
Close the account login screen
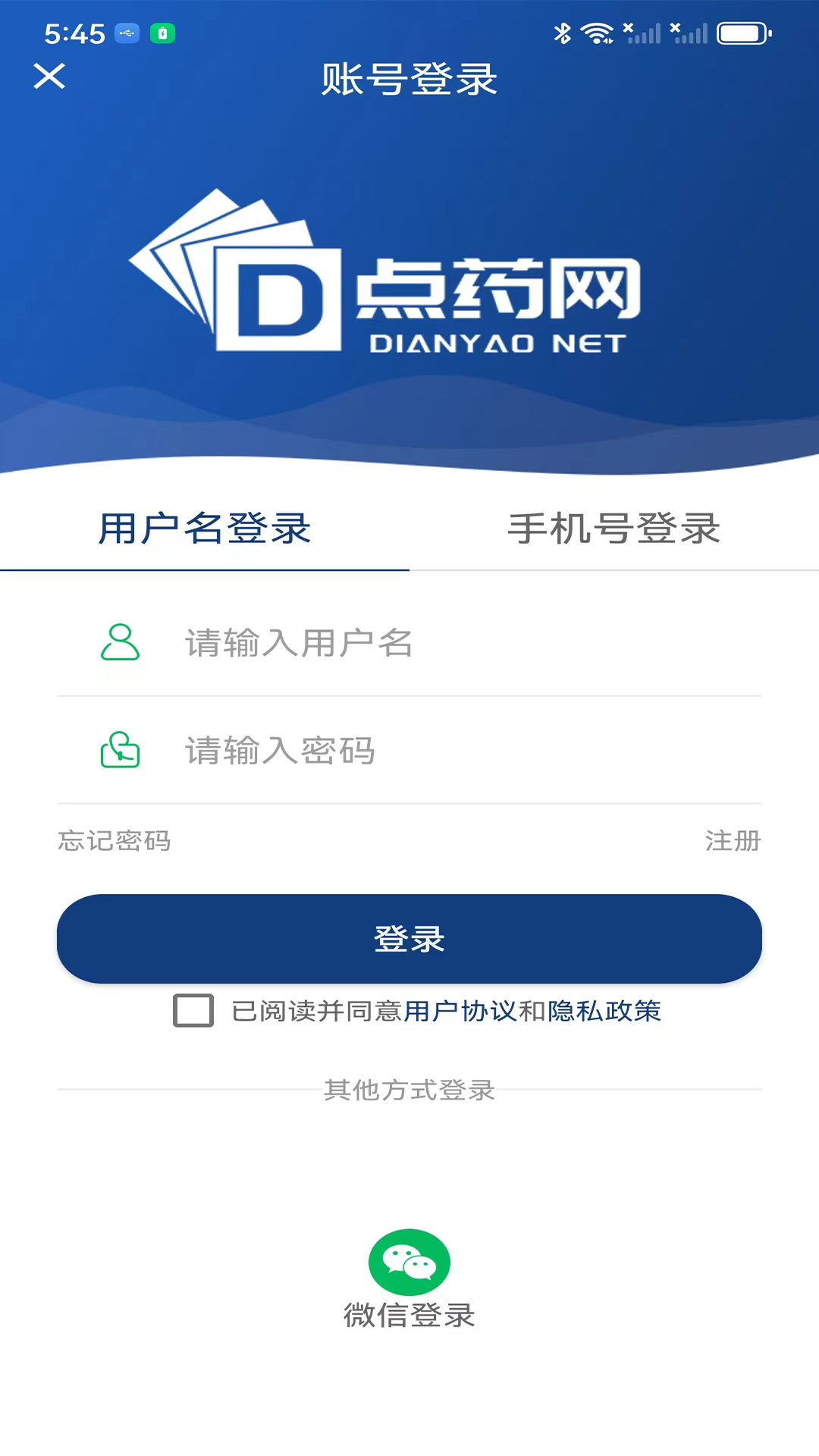(49, 77)
